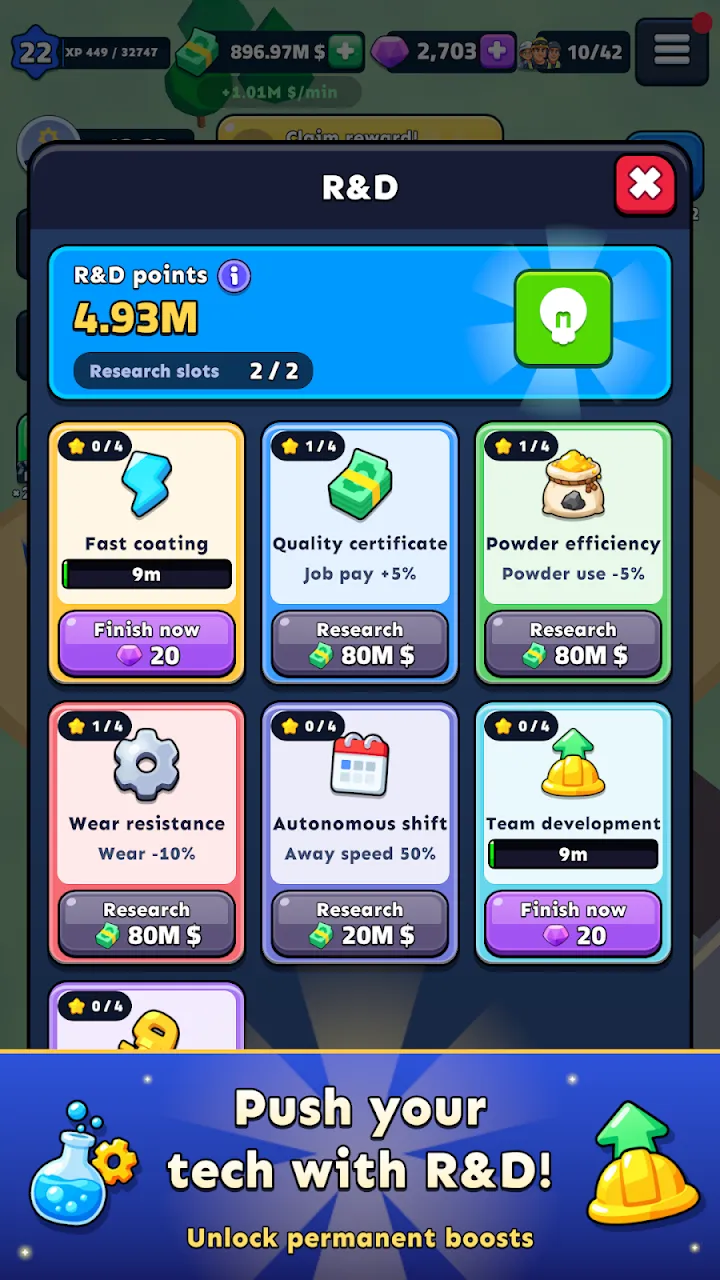720x1280 pixels.
Task: Research Quality certificate for 80M $
Action: (x=360, y=644)
